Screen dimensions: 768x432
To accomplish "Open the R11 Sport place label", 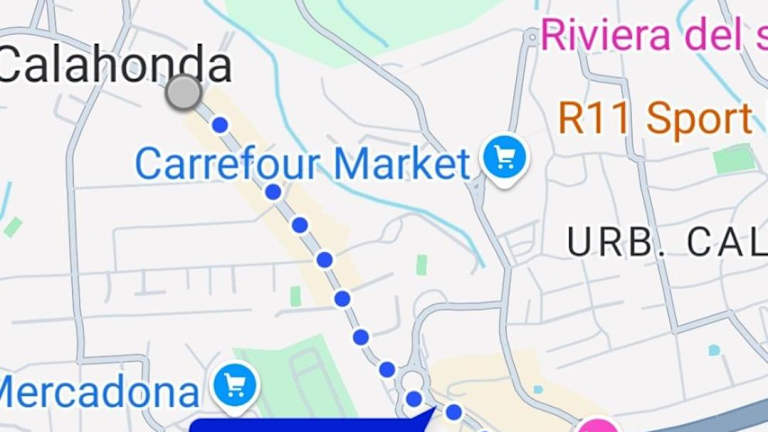I will tap(654, 119).
